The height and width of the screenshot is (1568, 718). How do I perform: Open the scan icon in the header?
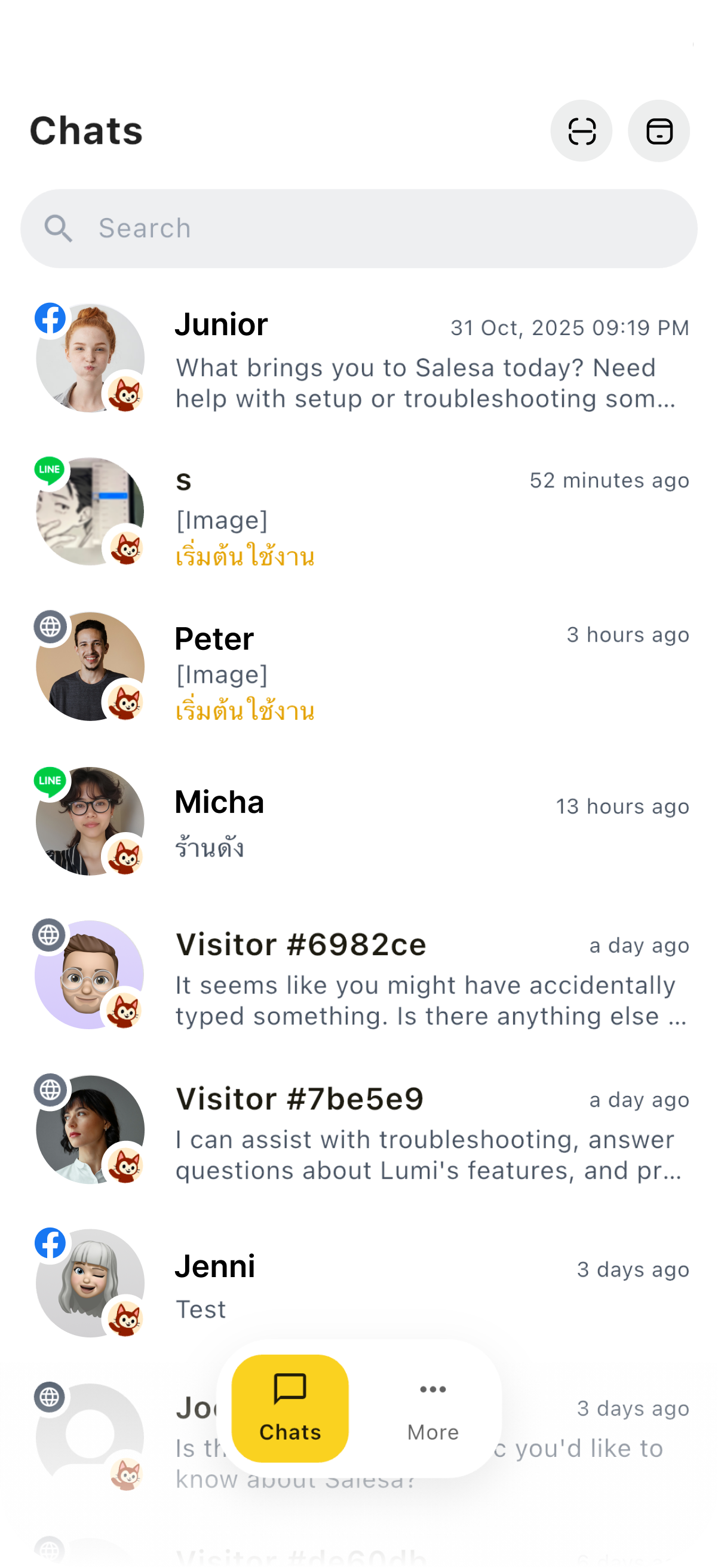pyautogui.click(x=581, y=131)
